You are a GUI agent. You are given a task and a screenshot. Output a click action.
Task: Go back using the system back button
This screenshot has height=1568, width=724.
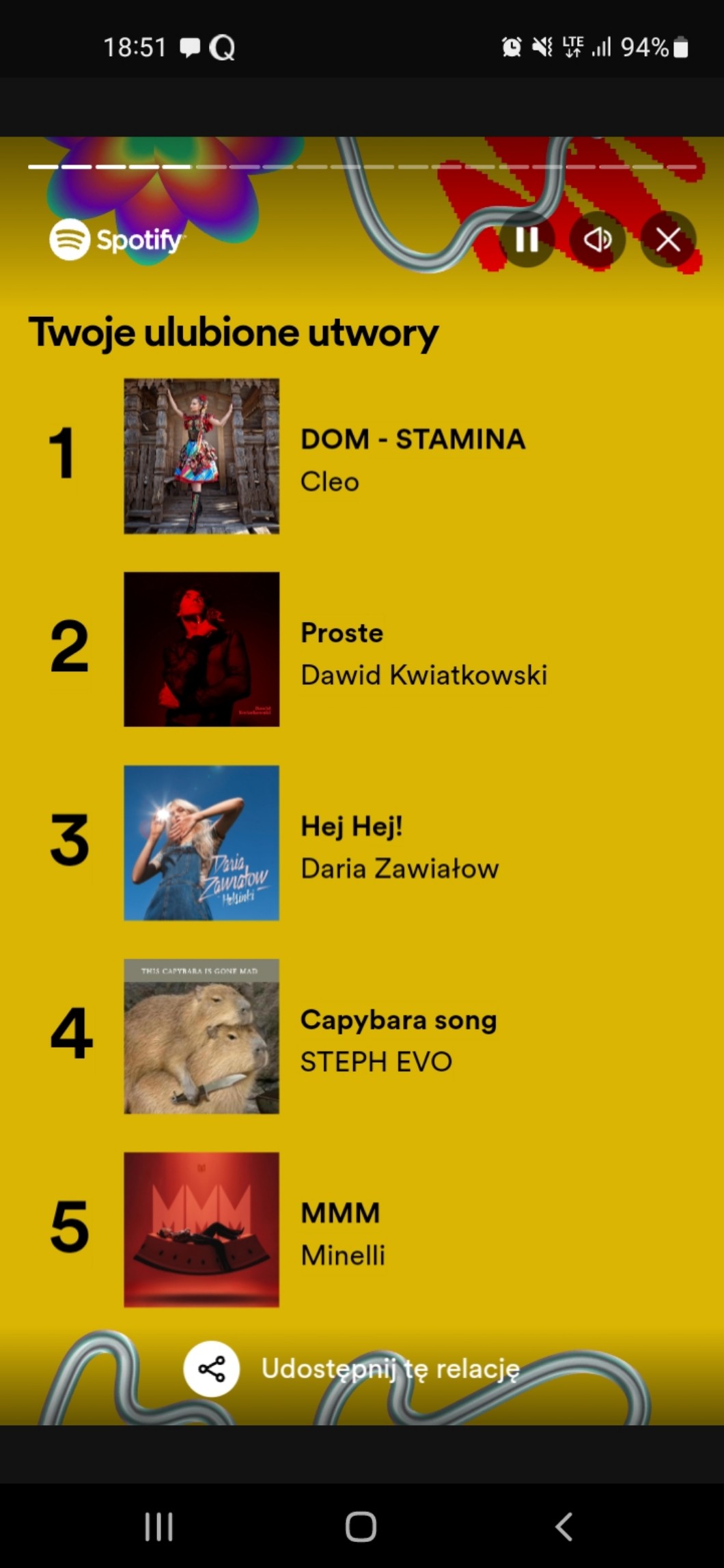(x=564, y=1526)
